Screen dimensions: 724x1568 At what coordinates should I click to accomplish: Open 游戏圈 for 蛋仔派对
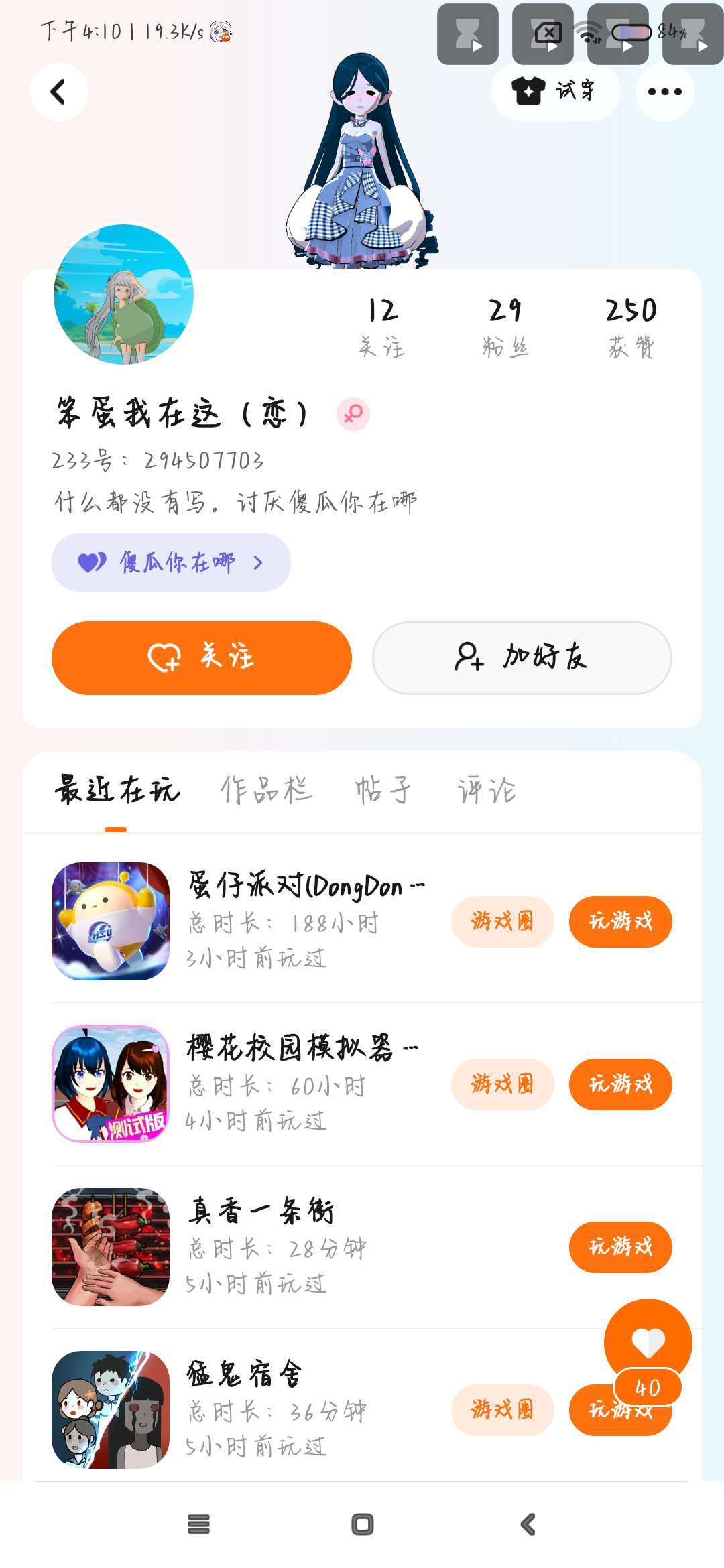pos(502,921)
